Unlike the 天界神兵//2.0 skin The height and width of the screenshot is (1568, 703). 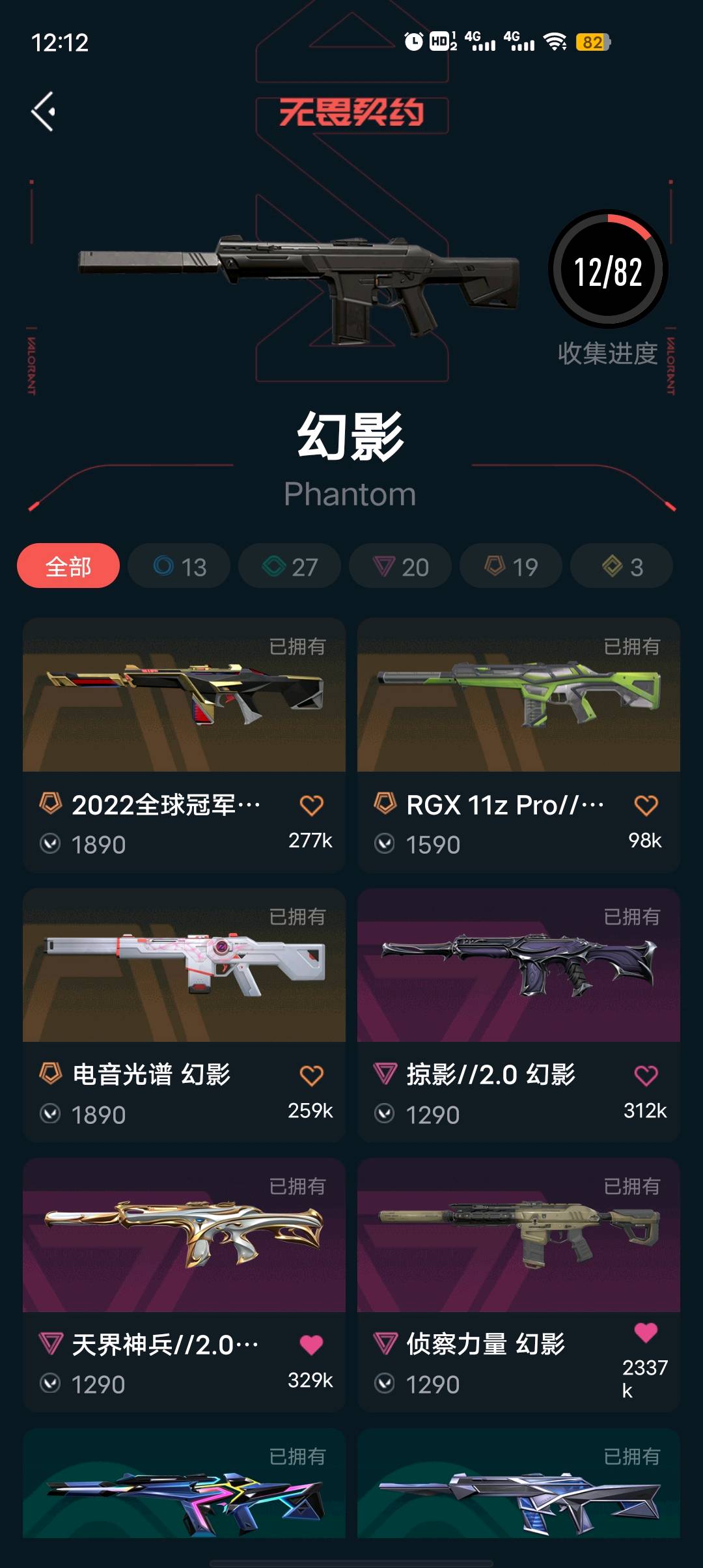(x=312, y=1345)
